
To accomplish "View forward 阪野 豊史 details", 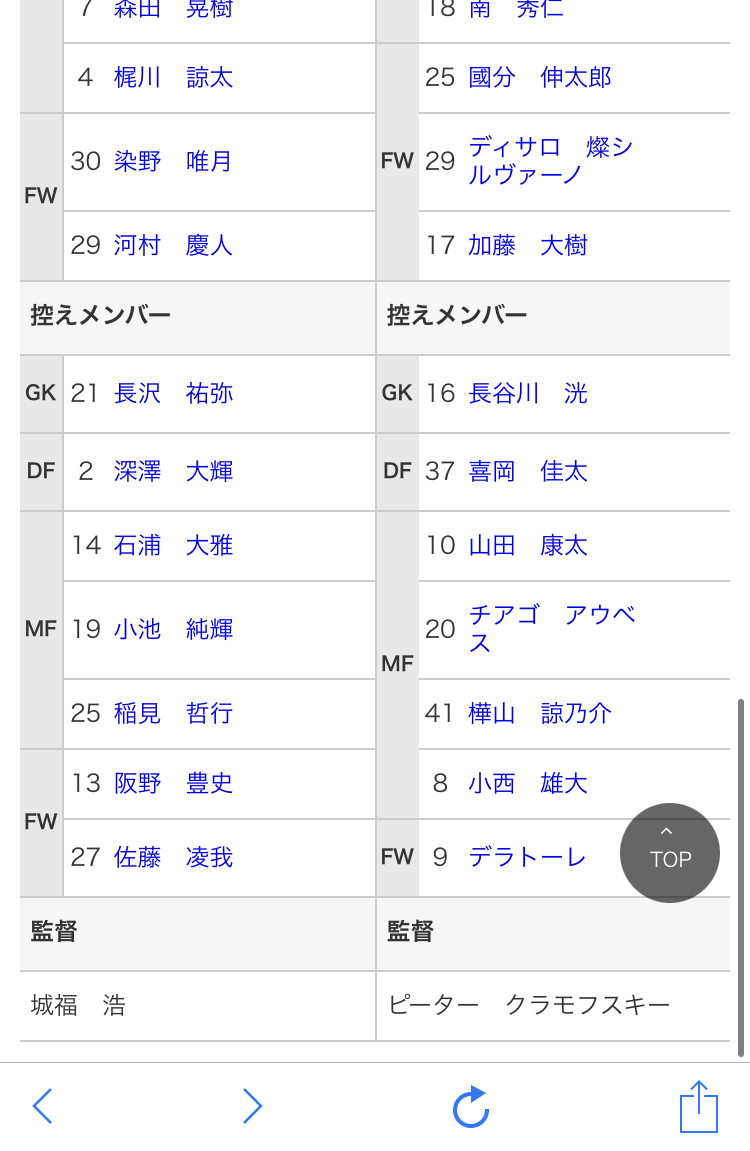I will [x=173, y=783].
